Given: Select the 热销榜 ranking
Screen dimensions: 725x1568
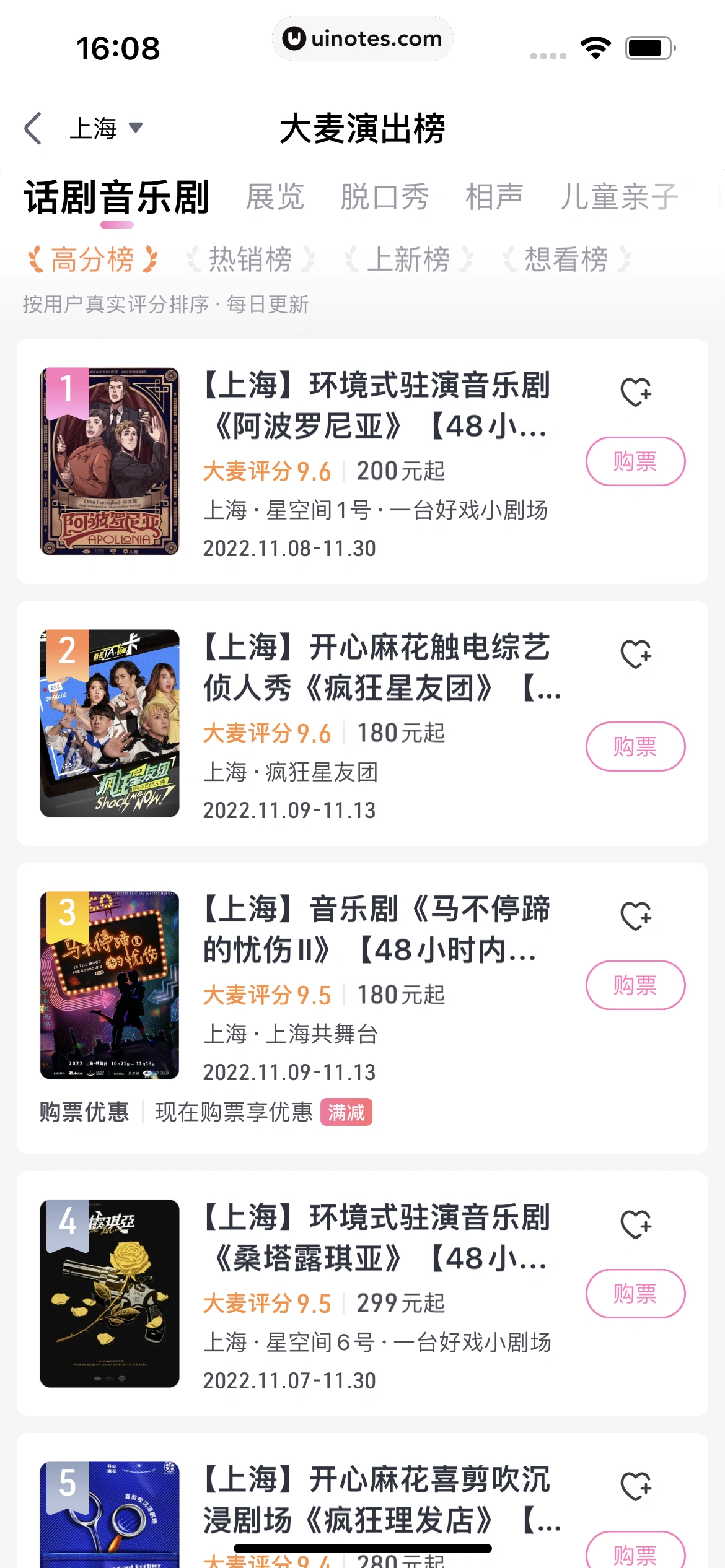Looking at the screenshot, I should coord(250,259).
